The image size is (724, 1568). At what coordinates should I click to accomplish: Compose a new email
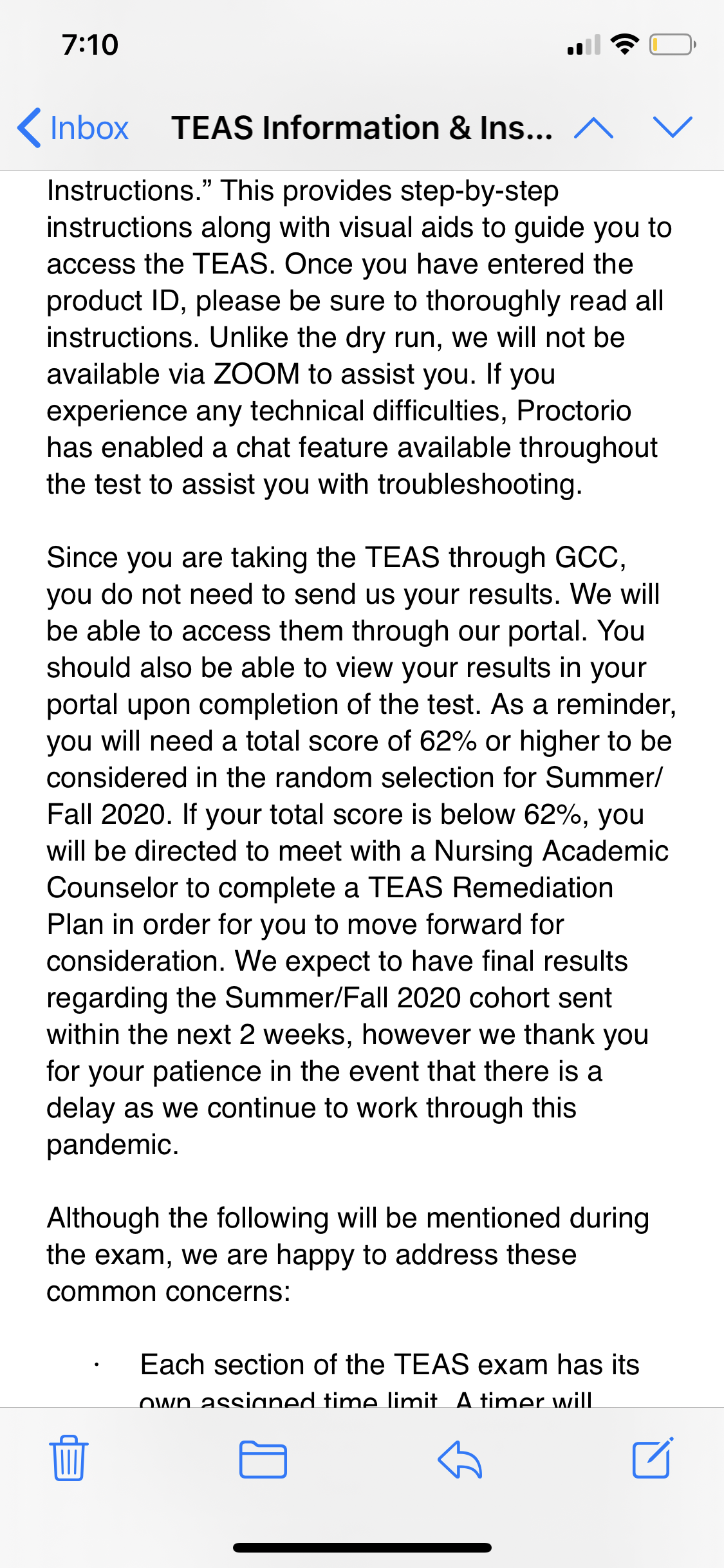[653, 1458]
